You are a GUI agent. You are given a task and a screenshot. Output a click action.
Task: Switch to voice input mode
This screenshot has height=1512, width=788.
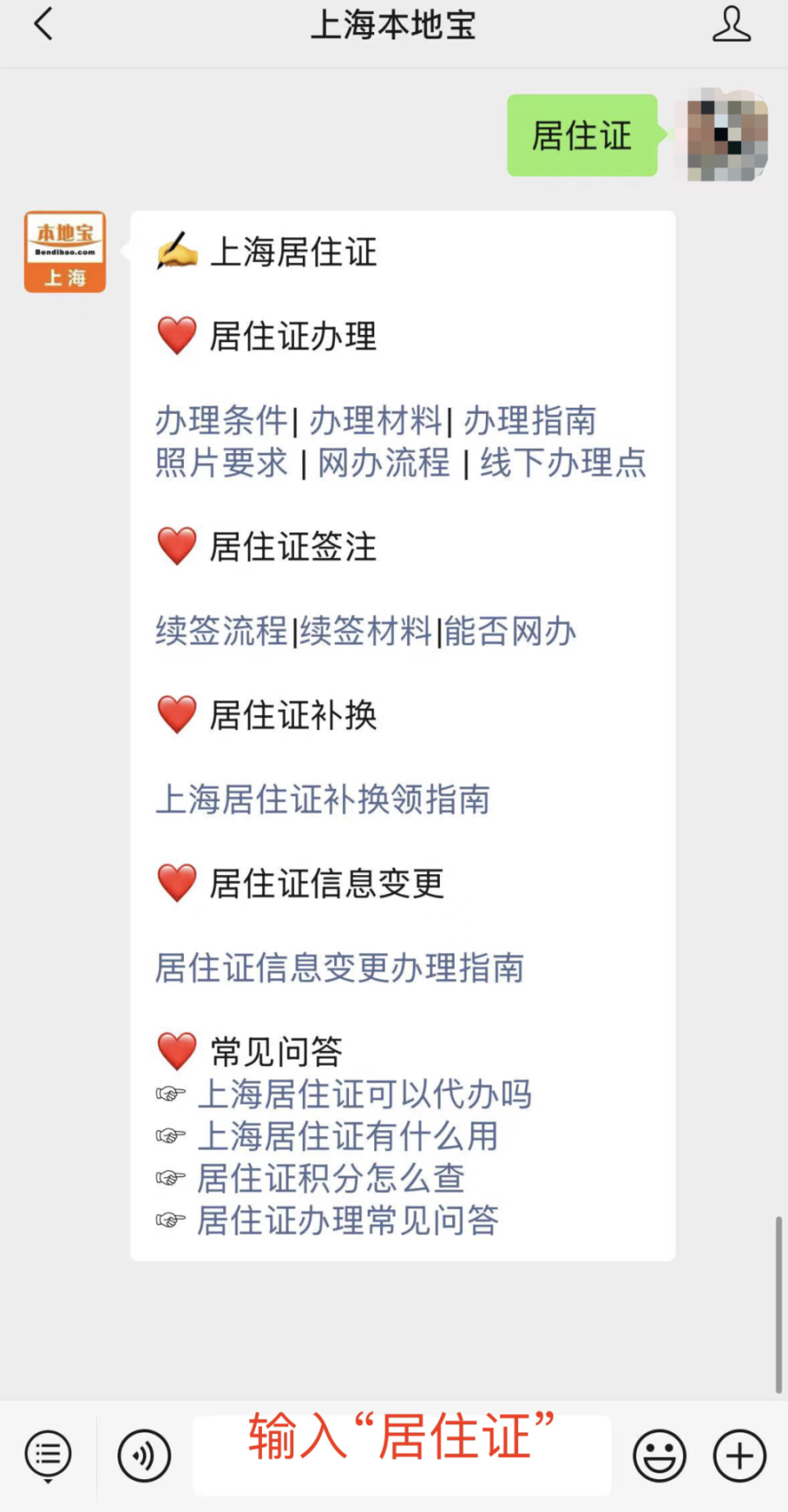(144, 1455)
